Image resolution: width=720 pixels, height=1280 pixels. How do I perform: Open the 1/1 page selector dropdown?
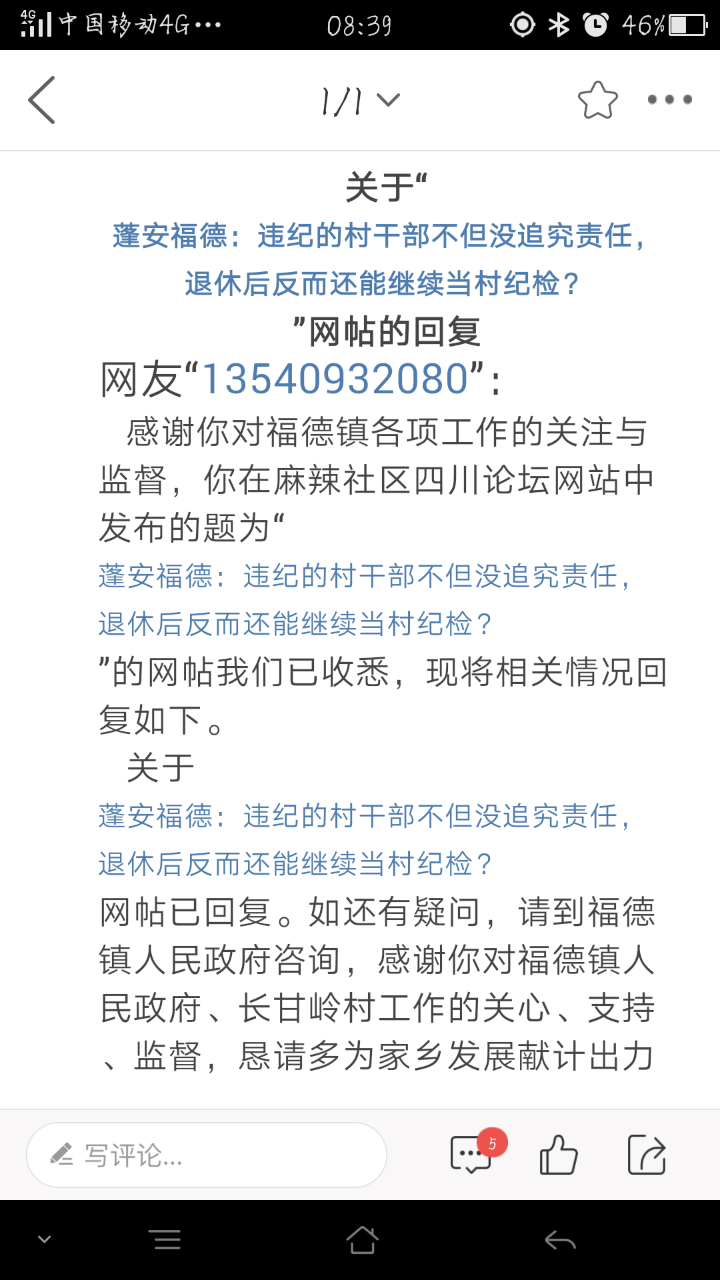[360, 100]
